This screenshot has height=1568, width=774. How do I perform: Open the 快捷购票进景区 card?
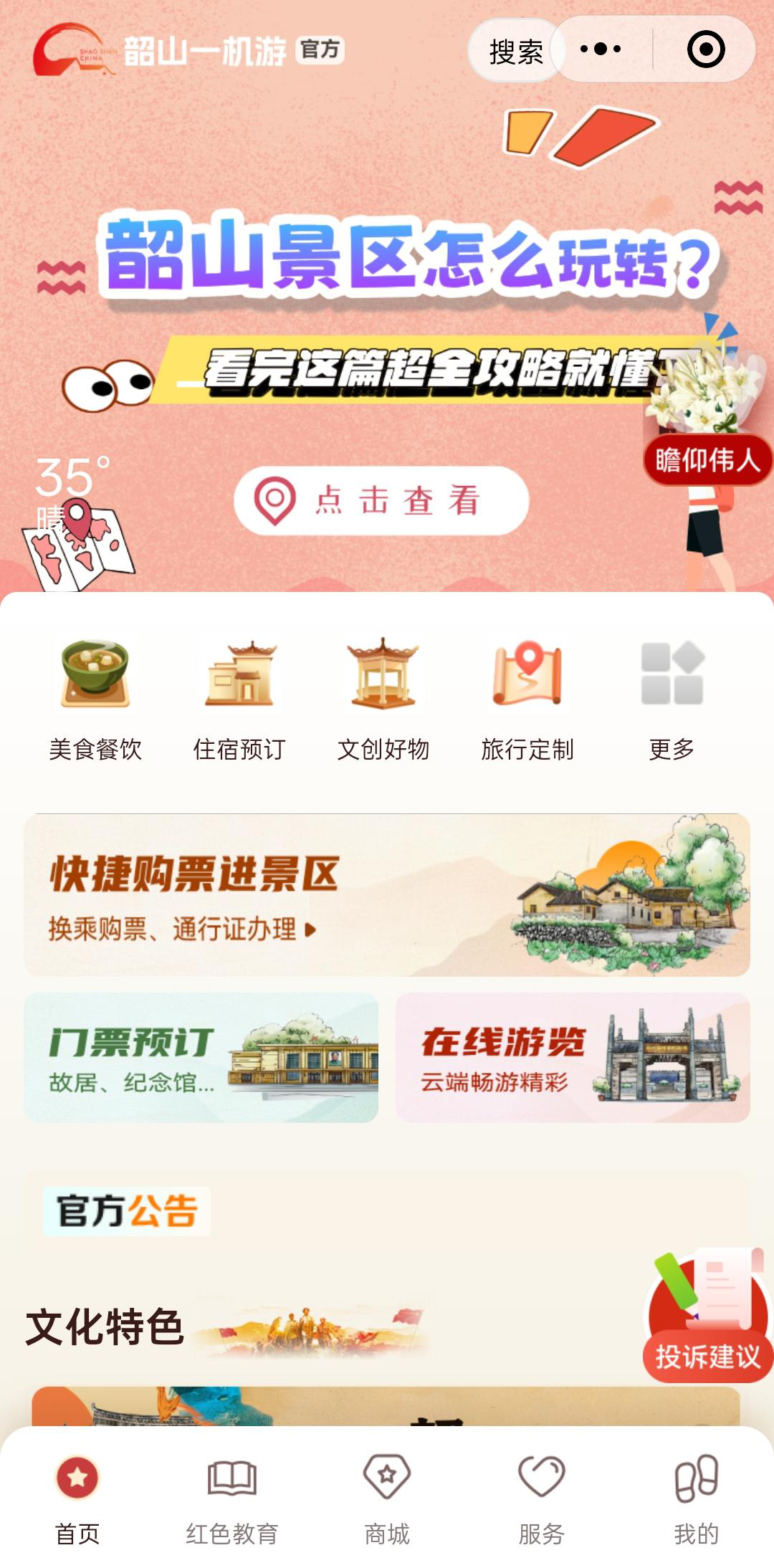pos(387,894)
